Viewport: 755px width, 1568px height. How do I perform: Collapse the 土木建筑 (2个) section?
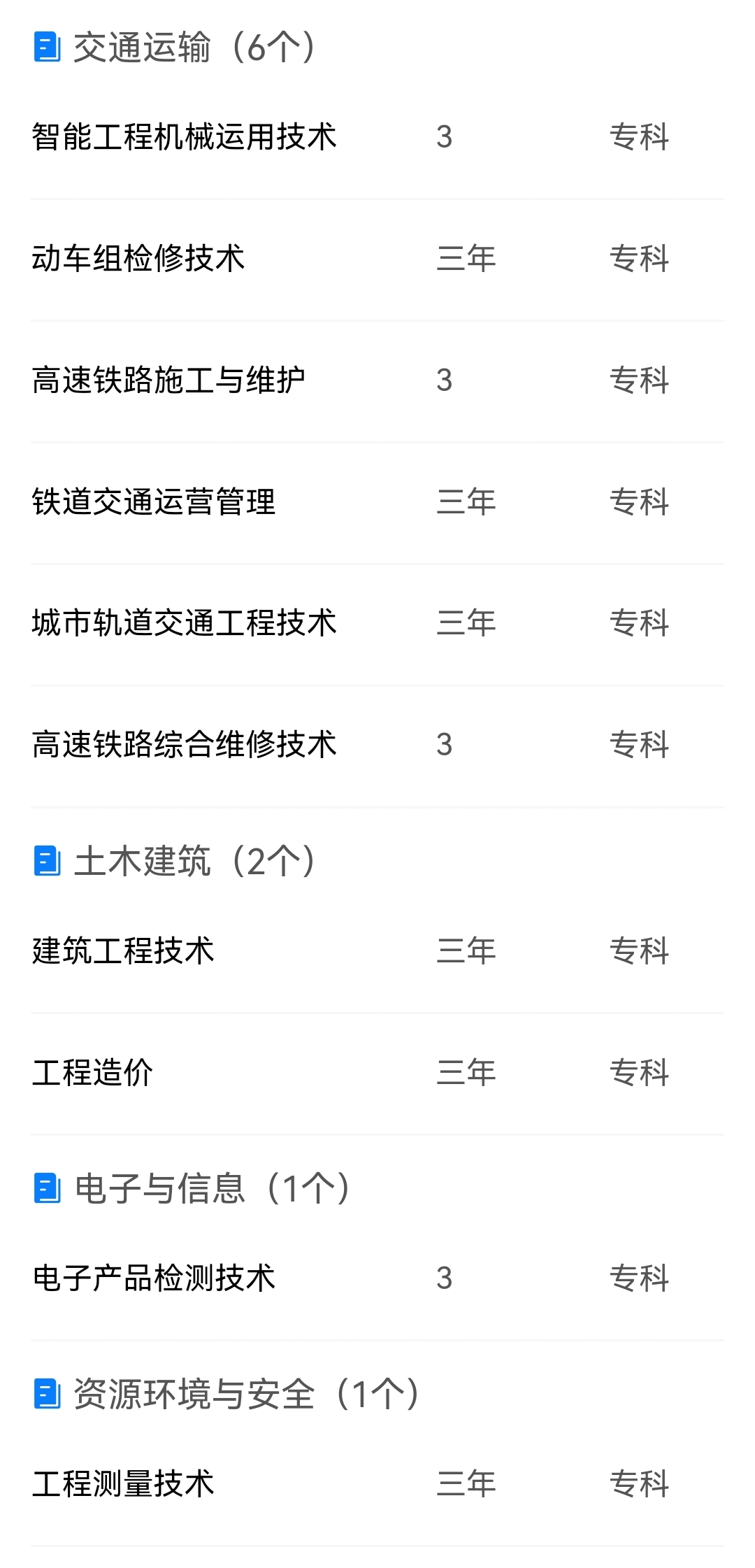pos(175,863)
